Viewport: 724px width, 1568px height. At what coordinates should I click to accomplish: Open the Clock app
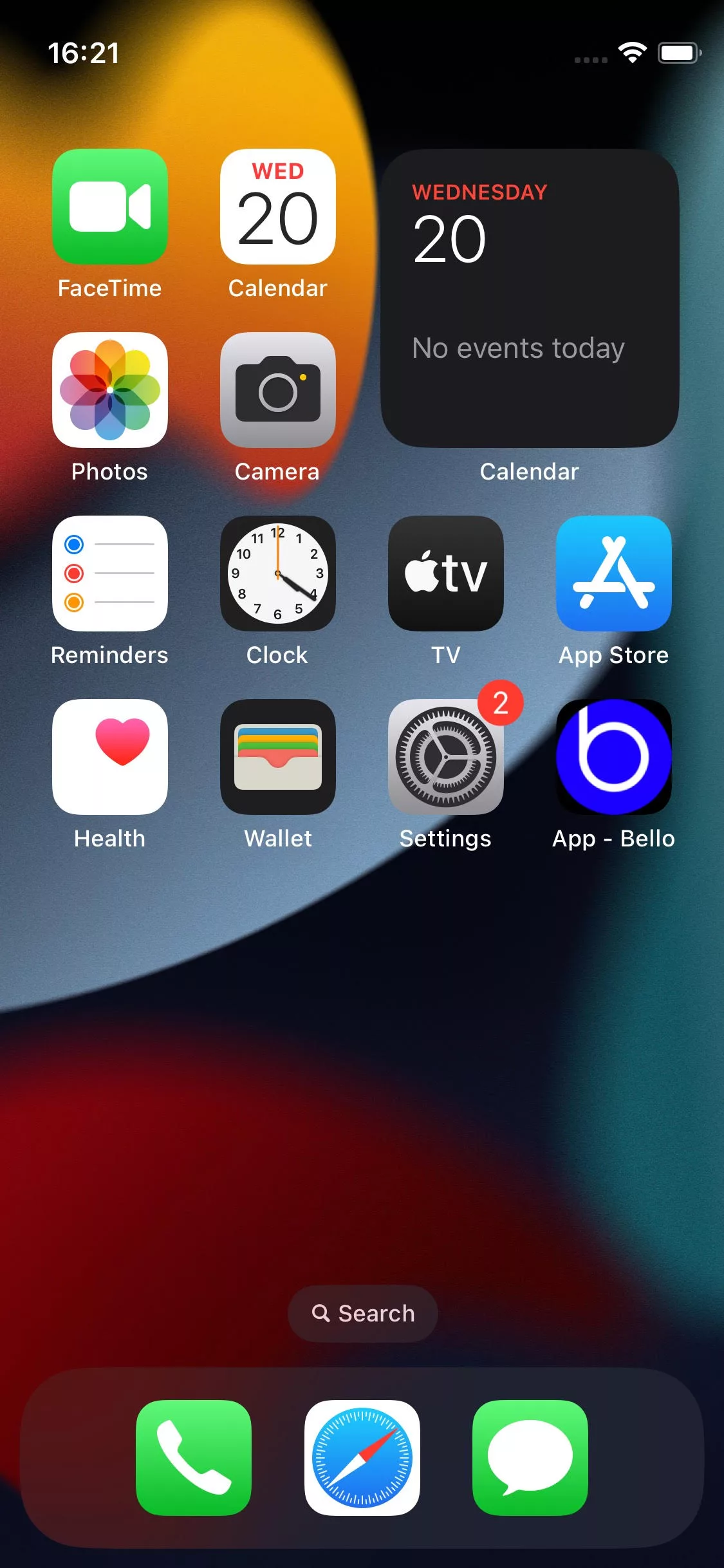click(278, 574)
